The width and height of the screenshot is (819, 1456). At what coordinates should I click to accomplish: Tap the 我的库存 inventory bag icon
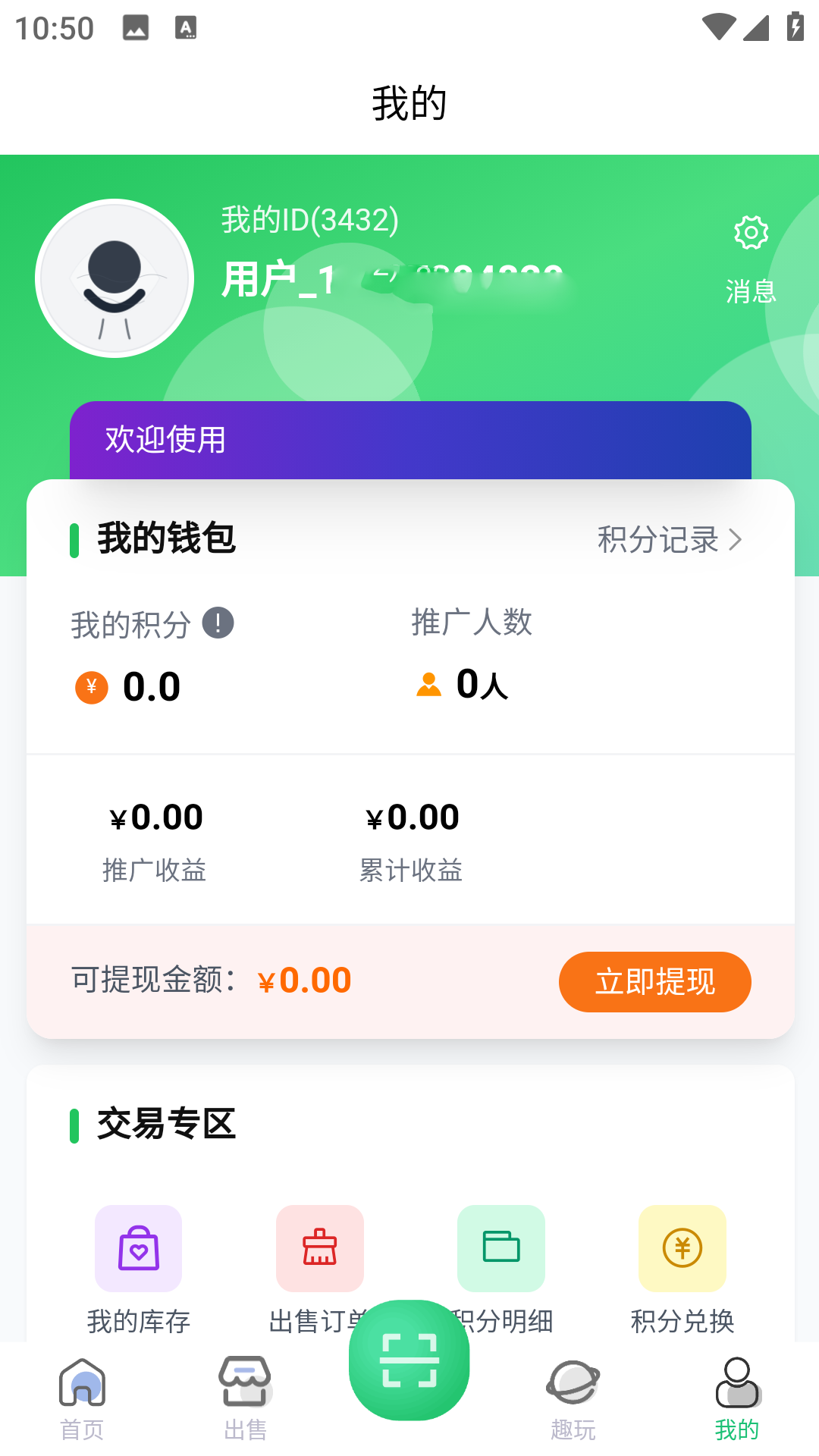(x=139, y=1248)
